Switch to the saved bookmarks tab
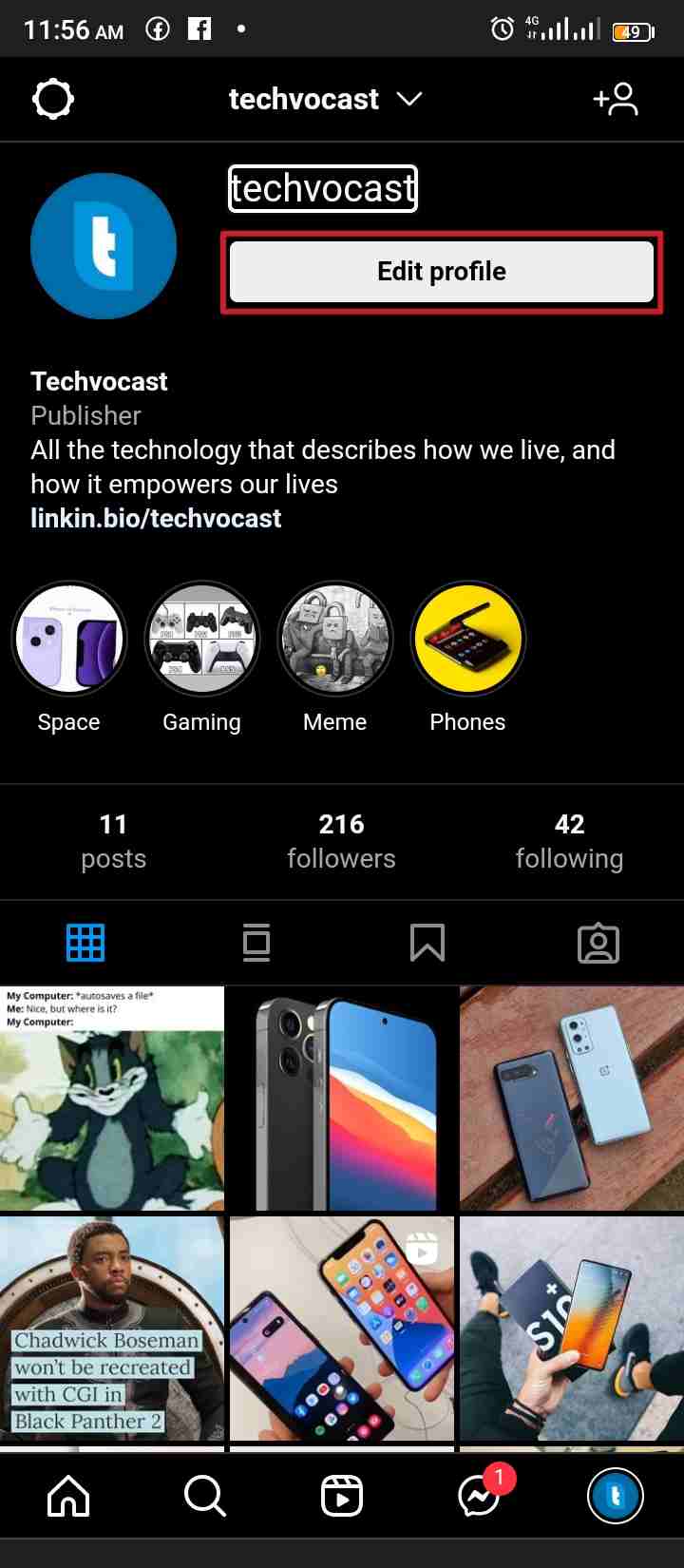Image resolution: width=684 pixels, height=1568 pixels. [427, 943]
